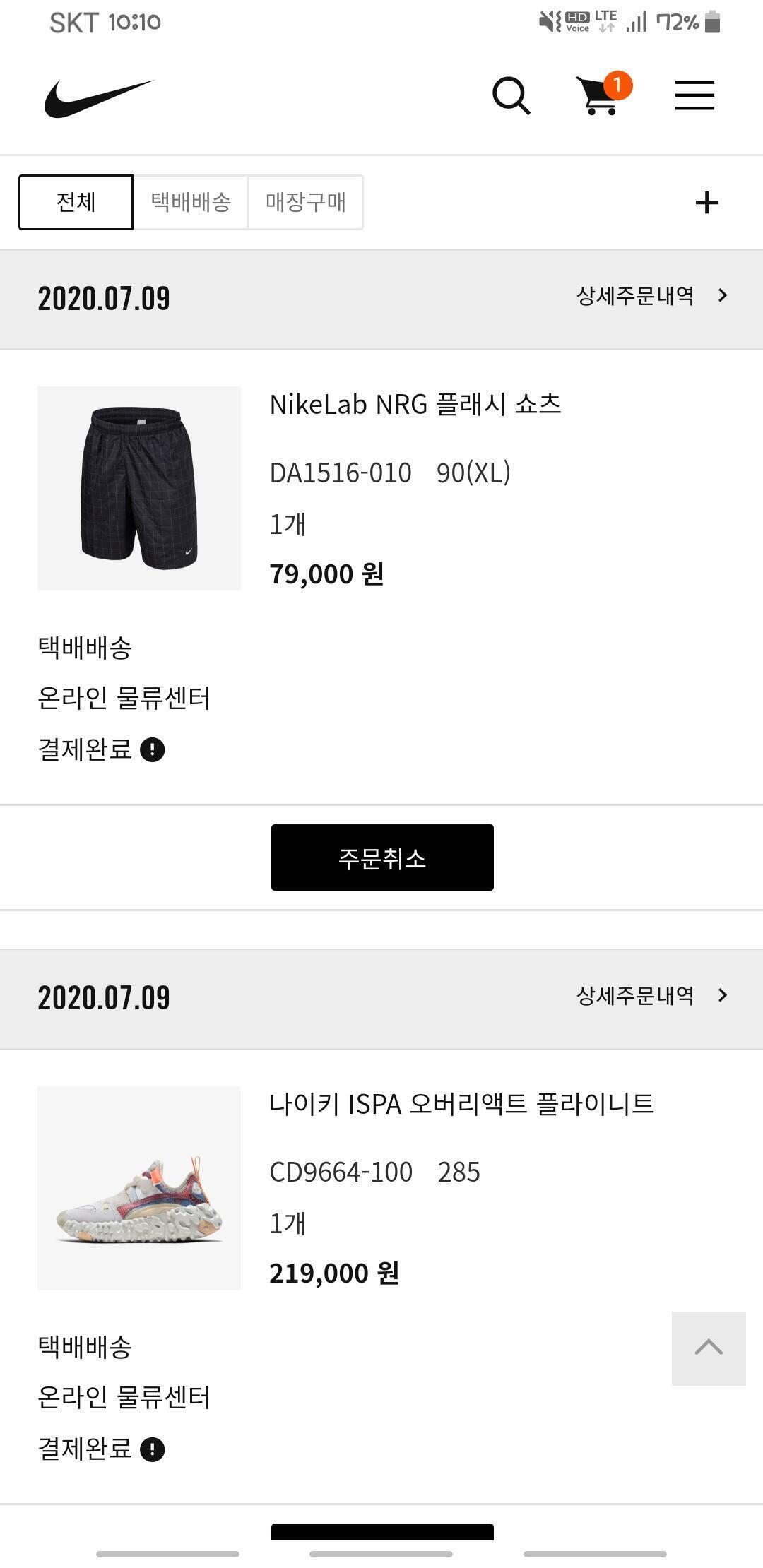Jump back to top with arrow button
This screenshot has width=763, height=1568.
(x=709, y=1348)
